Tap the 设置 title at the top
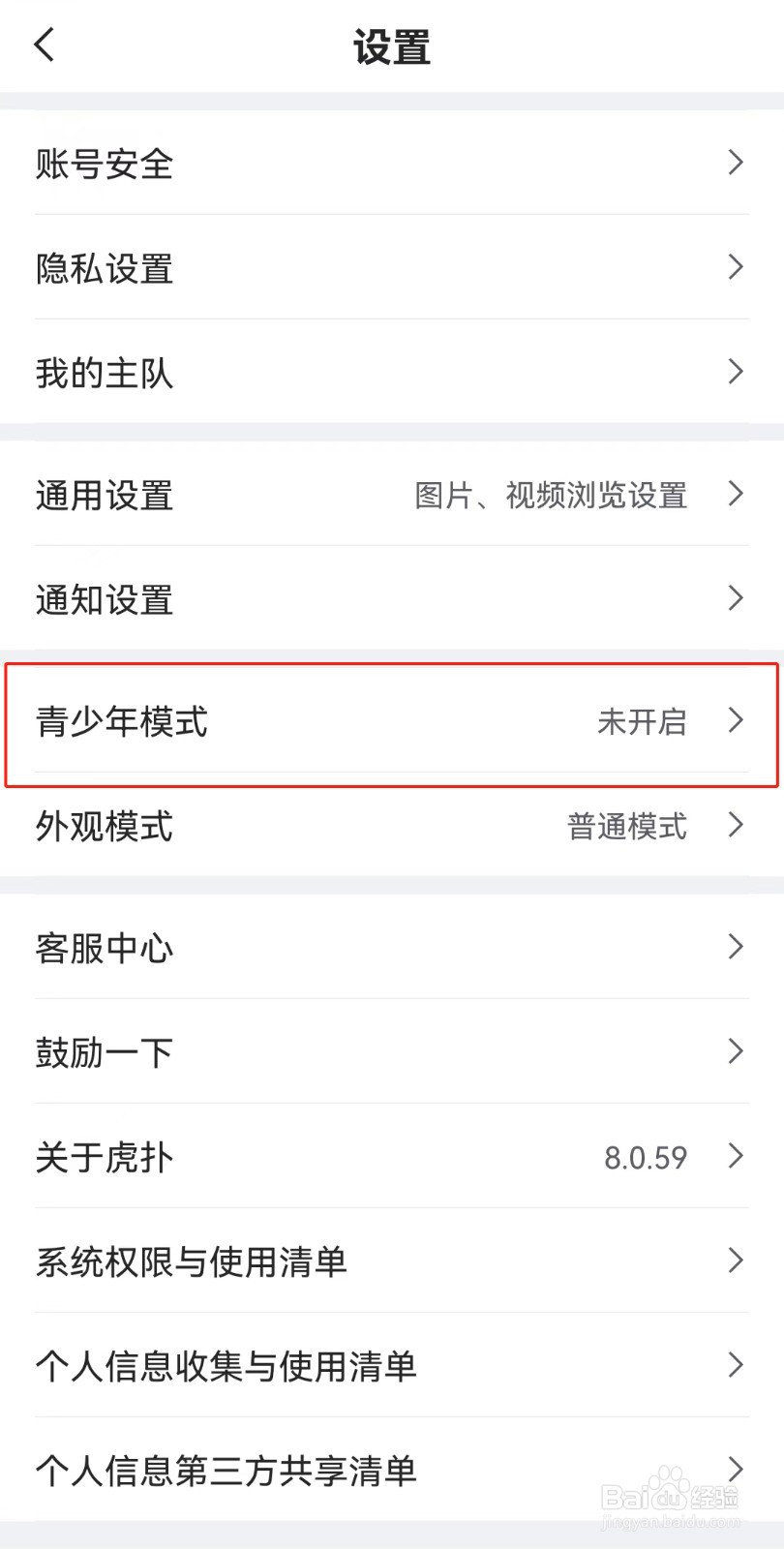 point(391,44)
